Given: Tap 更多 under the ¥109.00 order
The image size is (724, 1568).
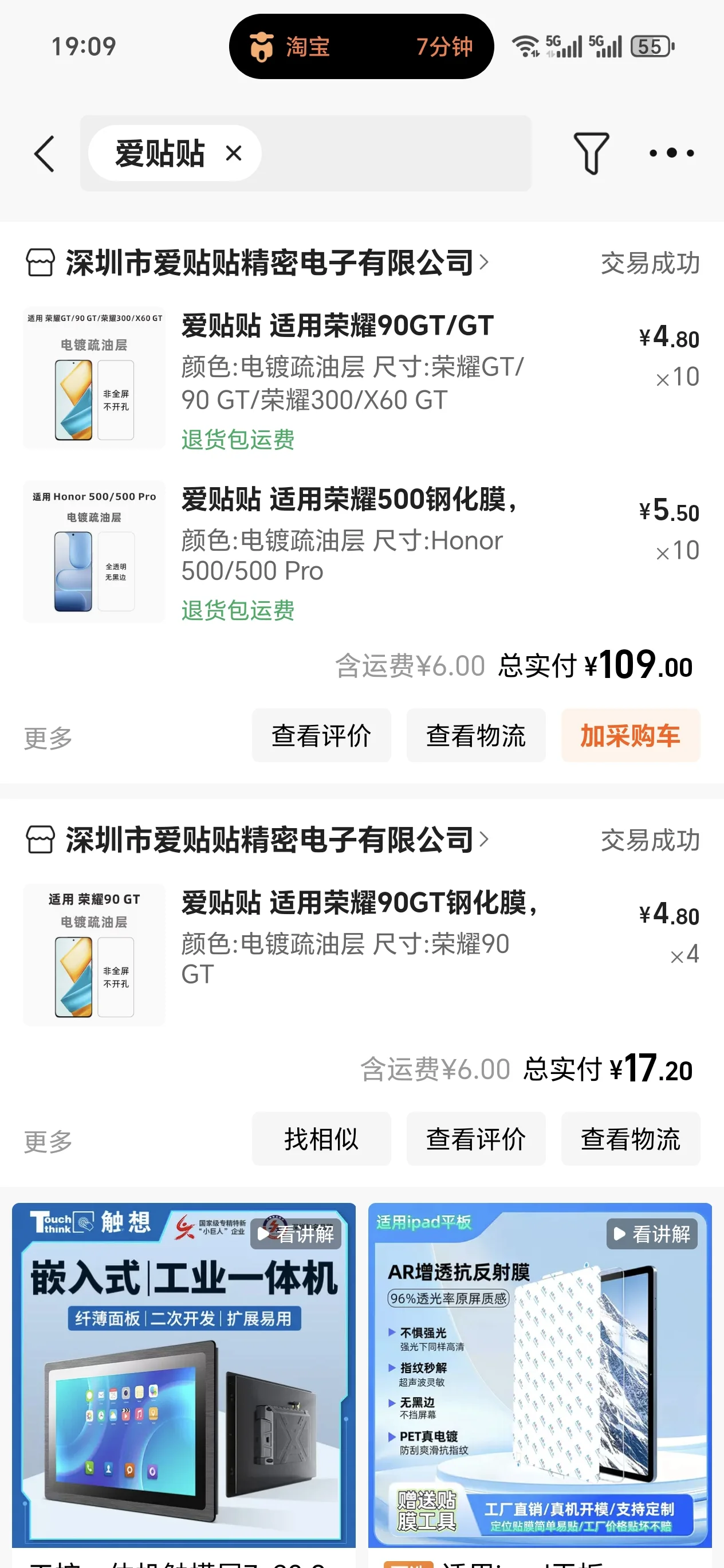Looking at the screenshot, I should click(x=48, y=738).
